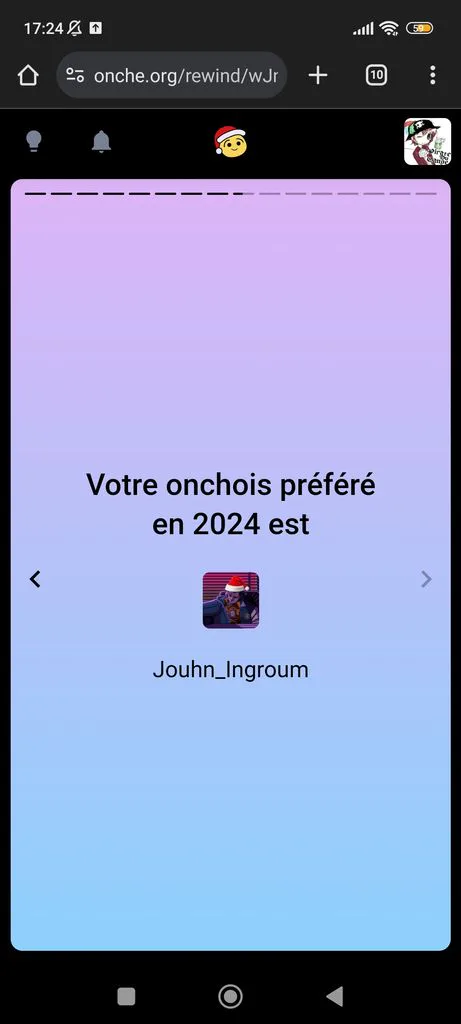Tap the lightbulb icon
This screenshot has width=461, height=1024.
click(34, 141)
